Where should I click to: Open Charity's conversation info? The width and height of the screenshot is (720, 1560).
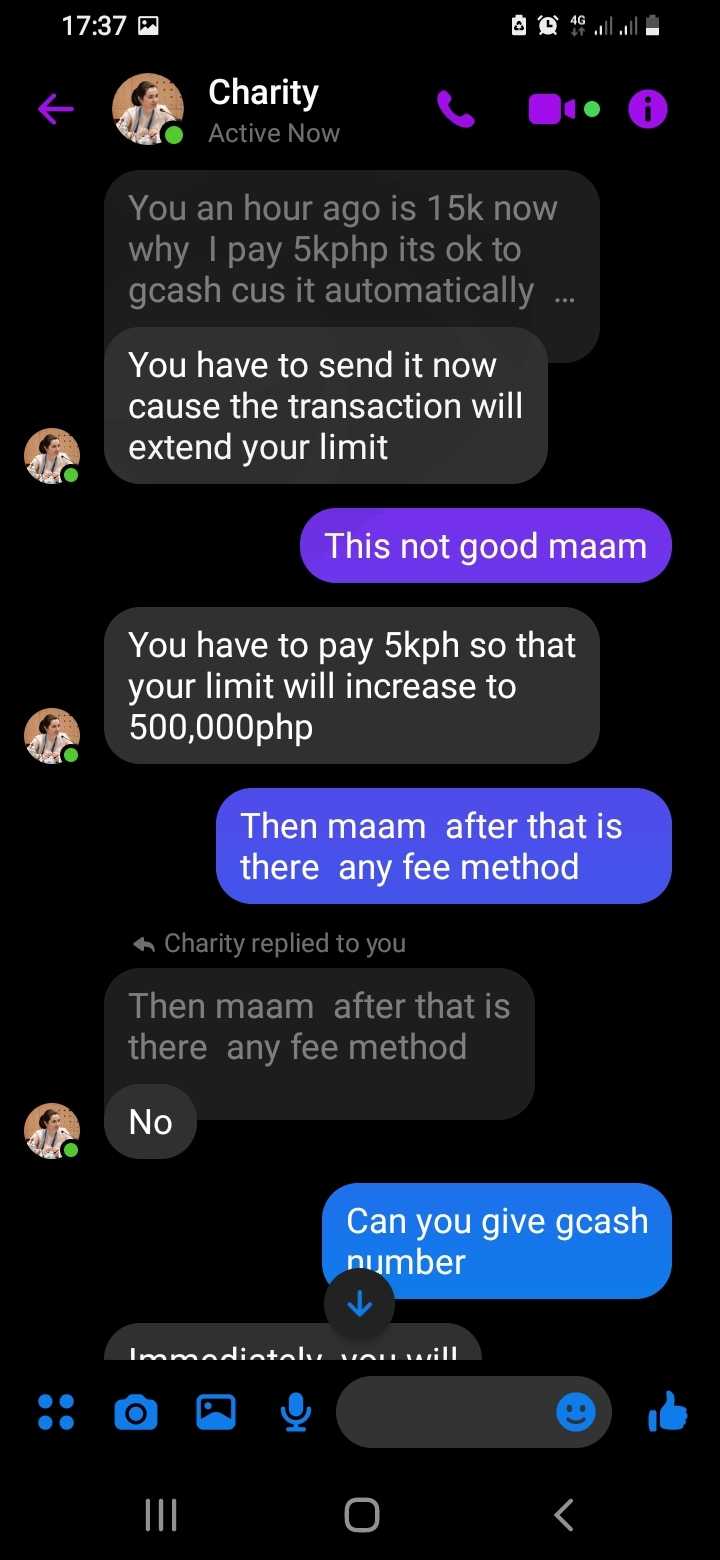[647, 109]
